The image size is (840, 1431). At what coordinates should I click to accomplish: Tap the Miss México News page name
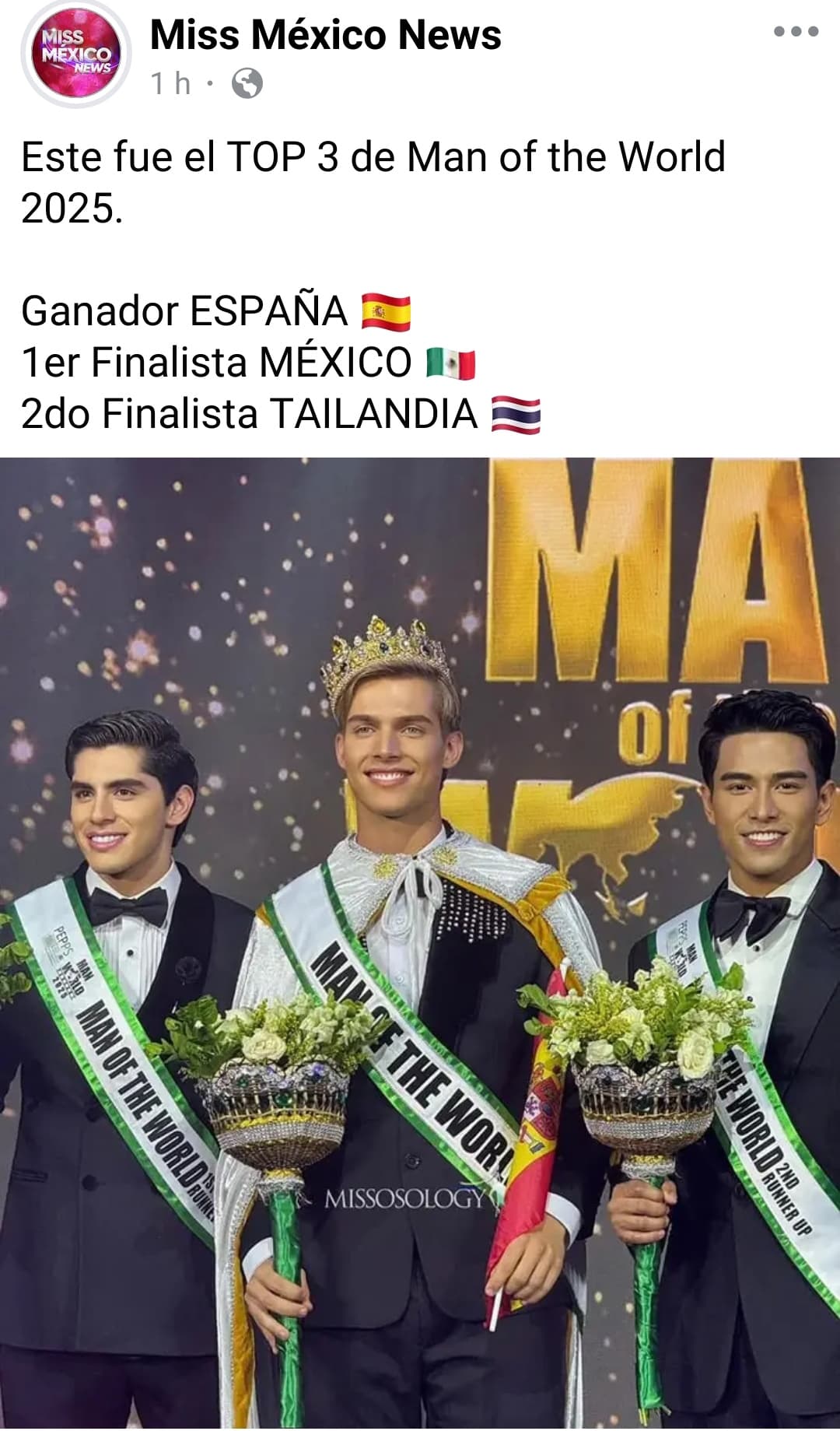coord(325,35)
